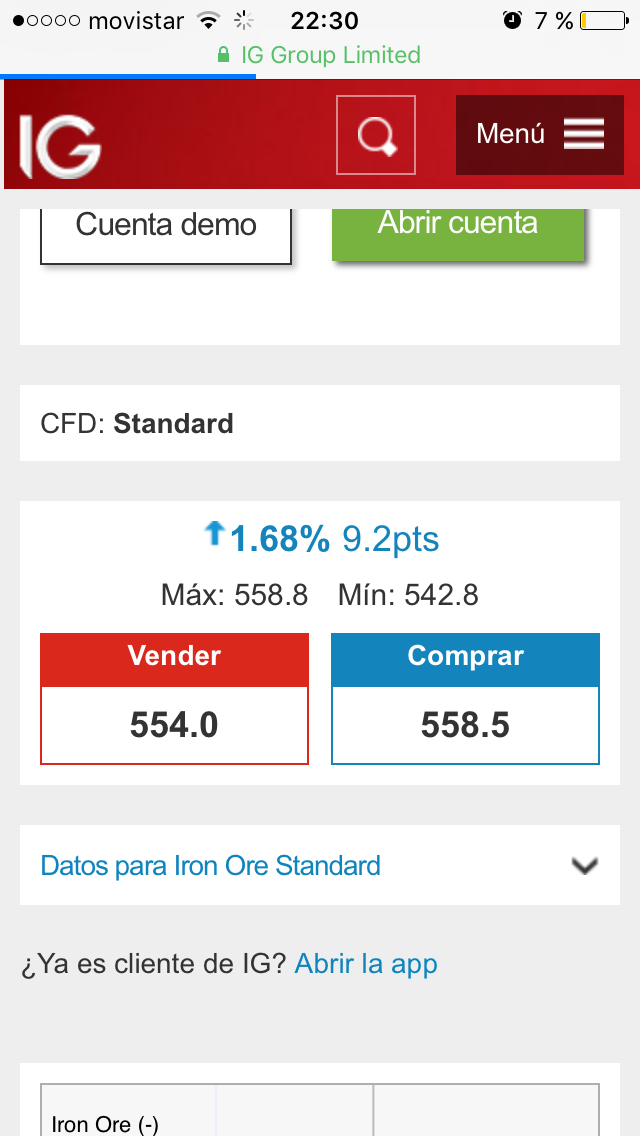This screenshot has width=640, height=1136.
Task: Open the Menú hamburger button
Action: click(x=540, y=135)
